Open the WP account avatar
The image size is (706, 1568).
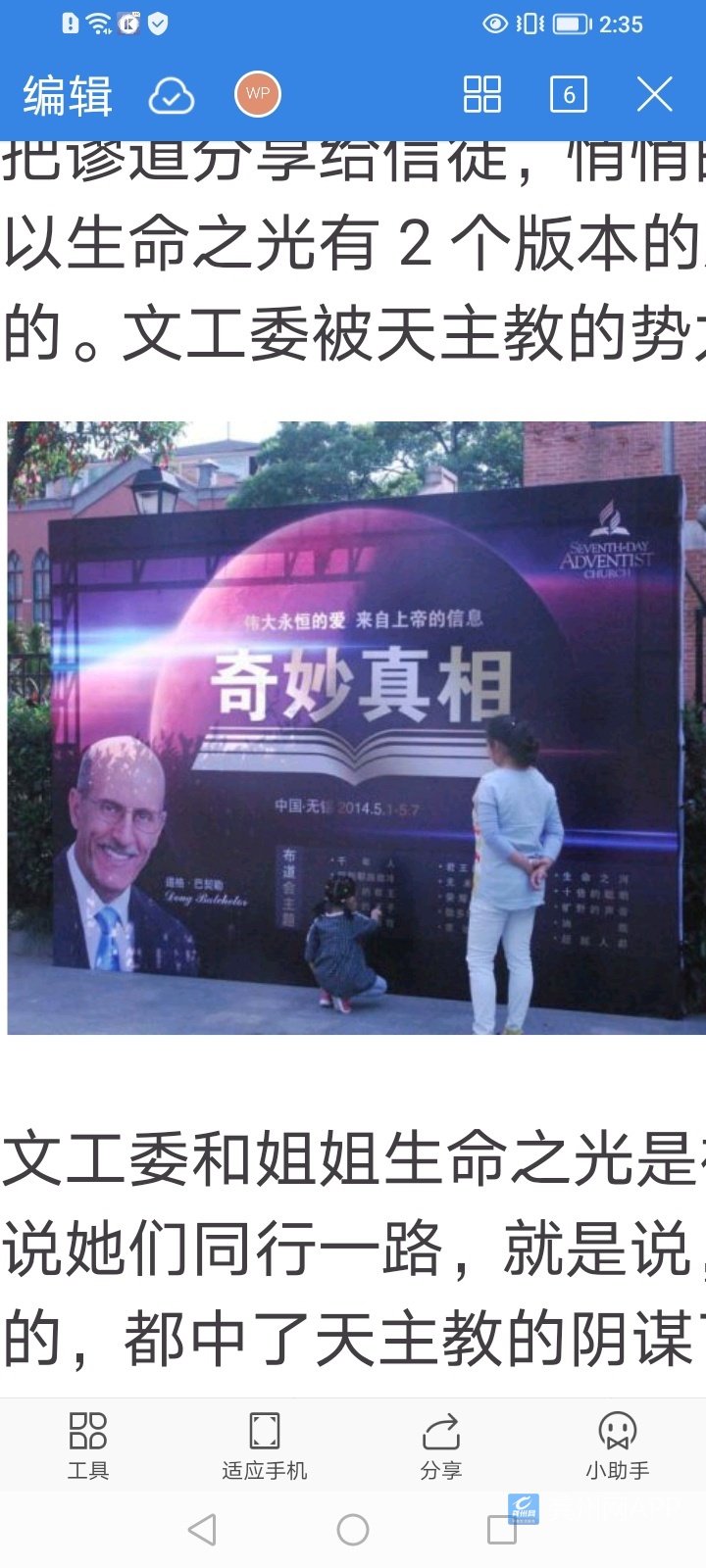coord(258,94)
